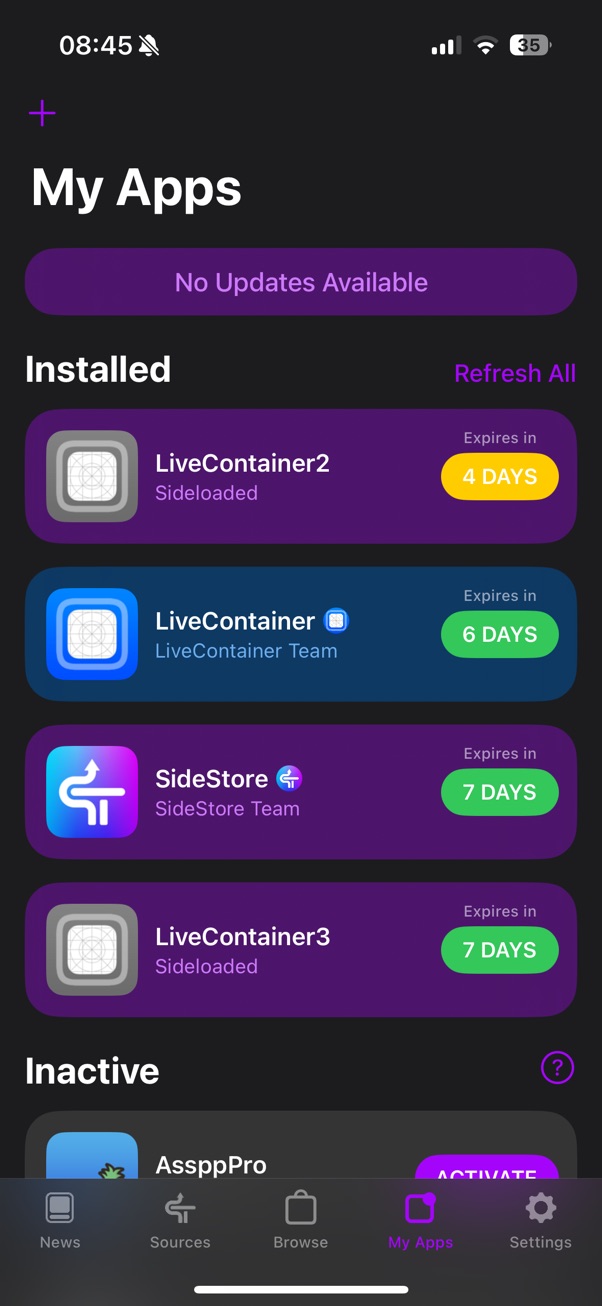
Task: Open the SideStore app card
Action: 240,792
